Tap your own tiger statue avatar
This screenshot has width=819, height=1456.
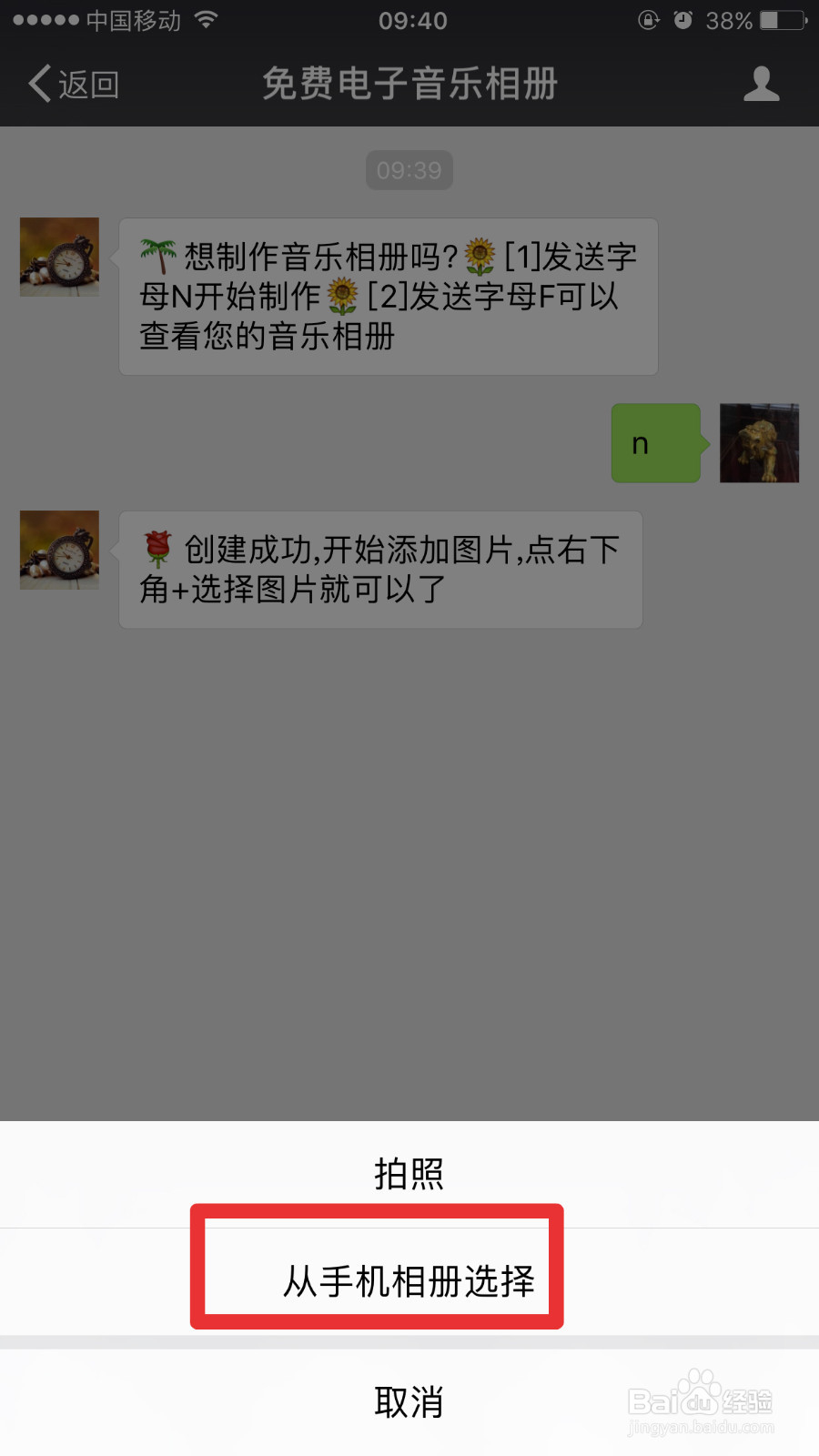pos(759,443)
